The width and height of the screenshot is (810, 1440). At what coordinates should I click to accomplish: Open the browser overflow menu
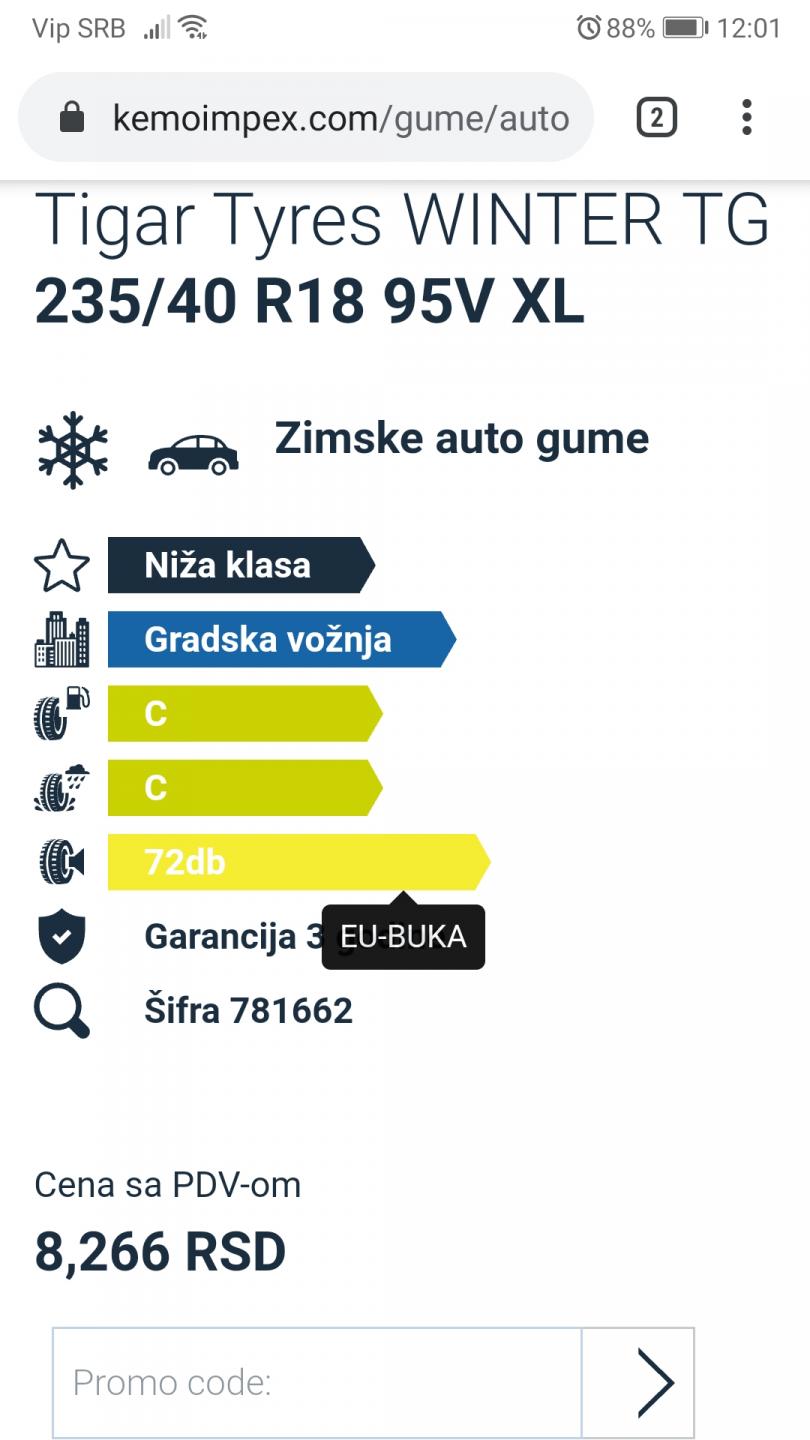[746, 118]
